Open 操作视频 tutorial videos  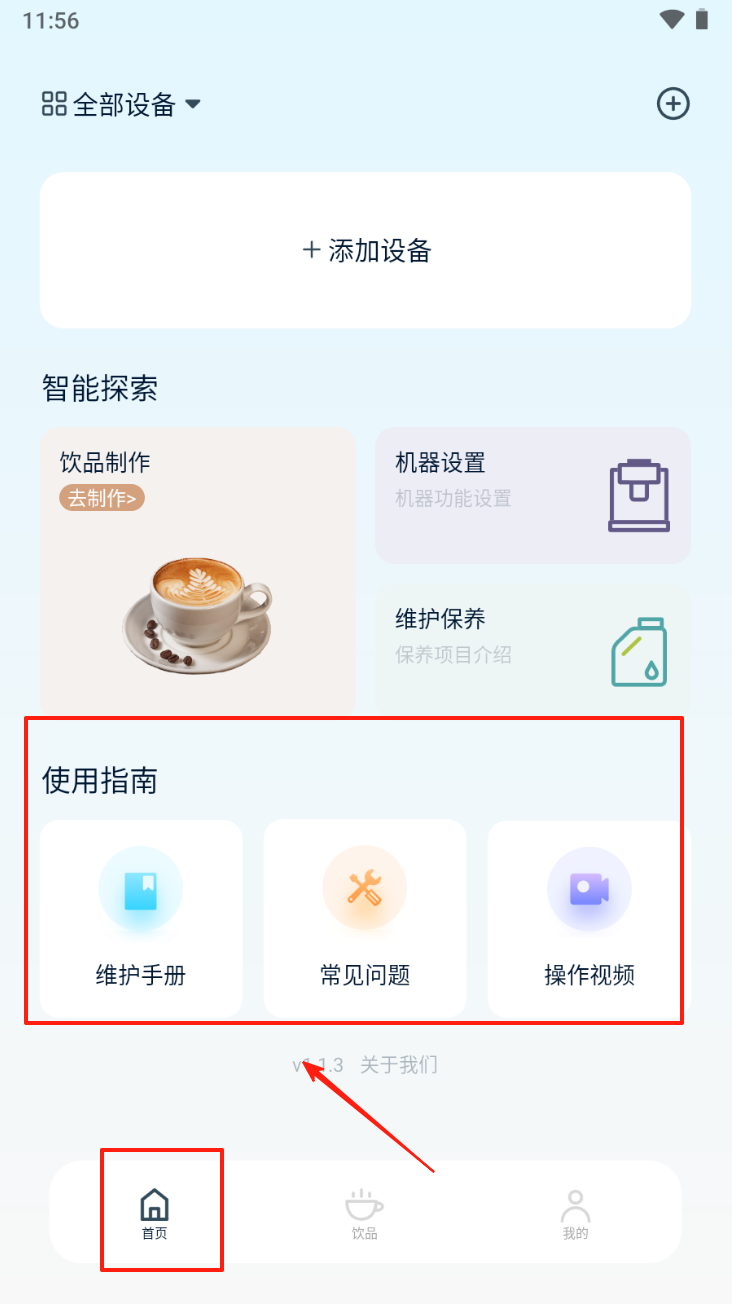[589, 918]
